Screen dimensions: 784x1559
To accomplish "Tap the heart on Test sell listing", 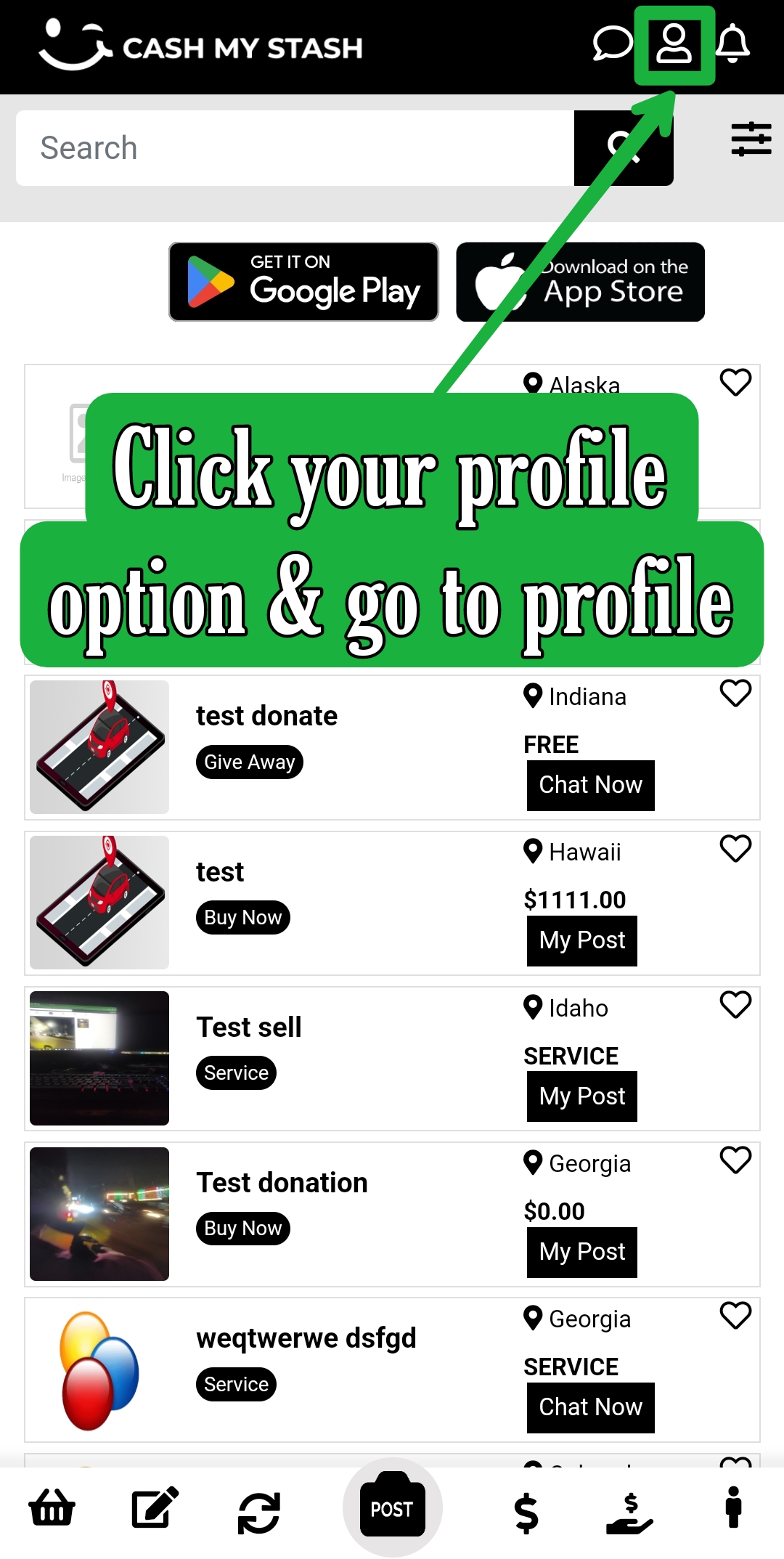I will (x=735, y=1005).
